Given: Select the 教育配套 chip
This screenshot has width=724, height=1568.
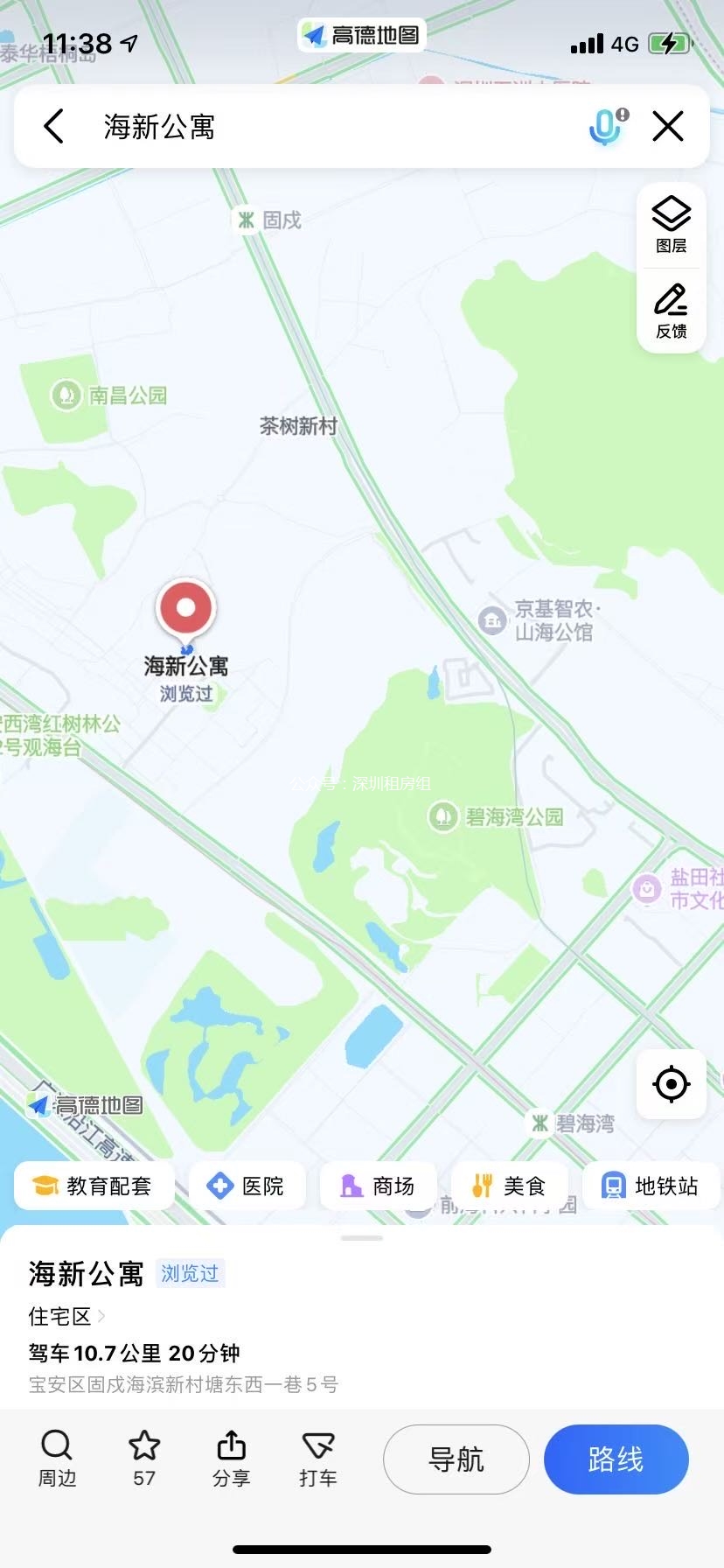Looking at the screenshot, I should 94,1186.
